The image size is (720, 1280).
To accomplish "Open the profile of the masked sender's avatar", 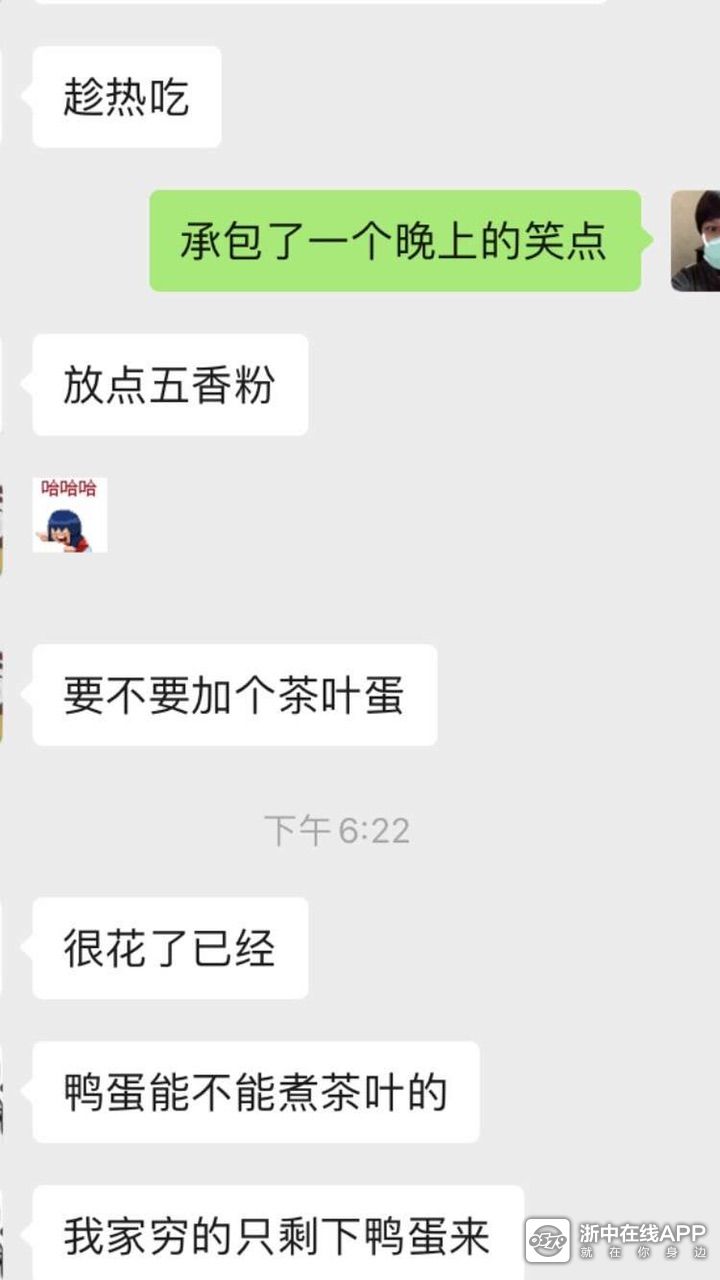I will click(x=695, y=241).
